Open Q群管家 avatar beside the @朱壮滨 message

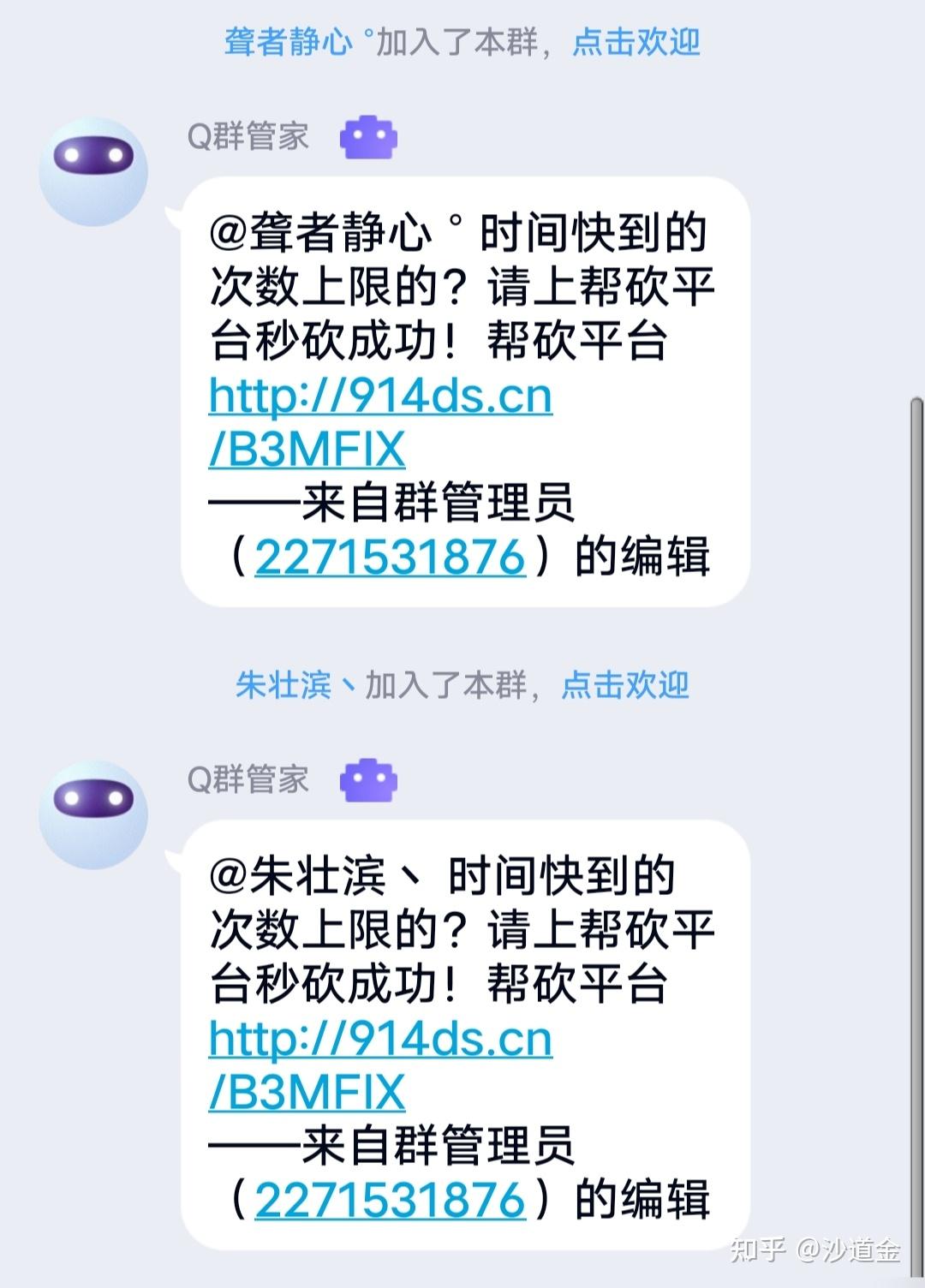point(93,814)
